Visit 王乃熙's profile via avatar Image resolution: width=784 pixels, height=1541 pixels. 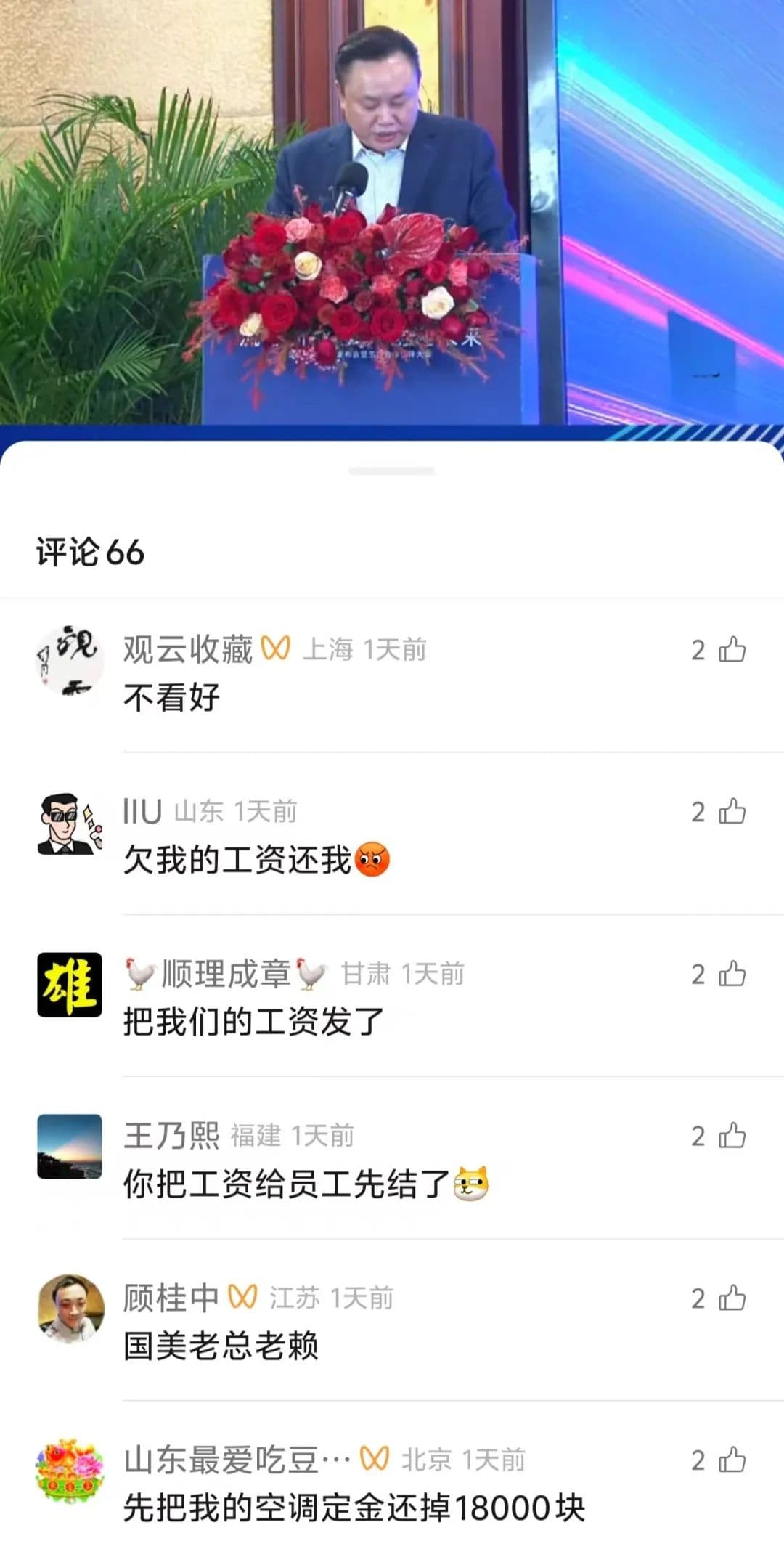coord(70,1147)
